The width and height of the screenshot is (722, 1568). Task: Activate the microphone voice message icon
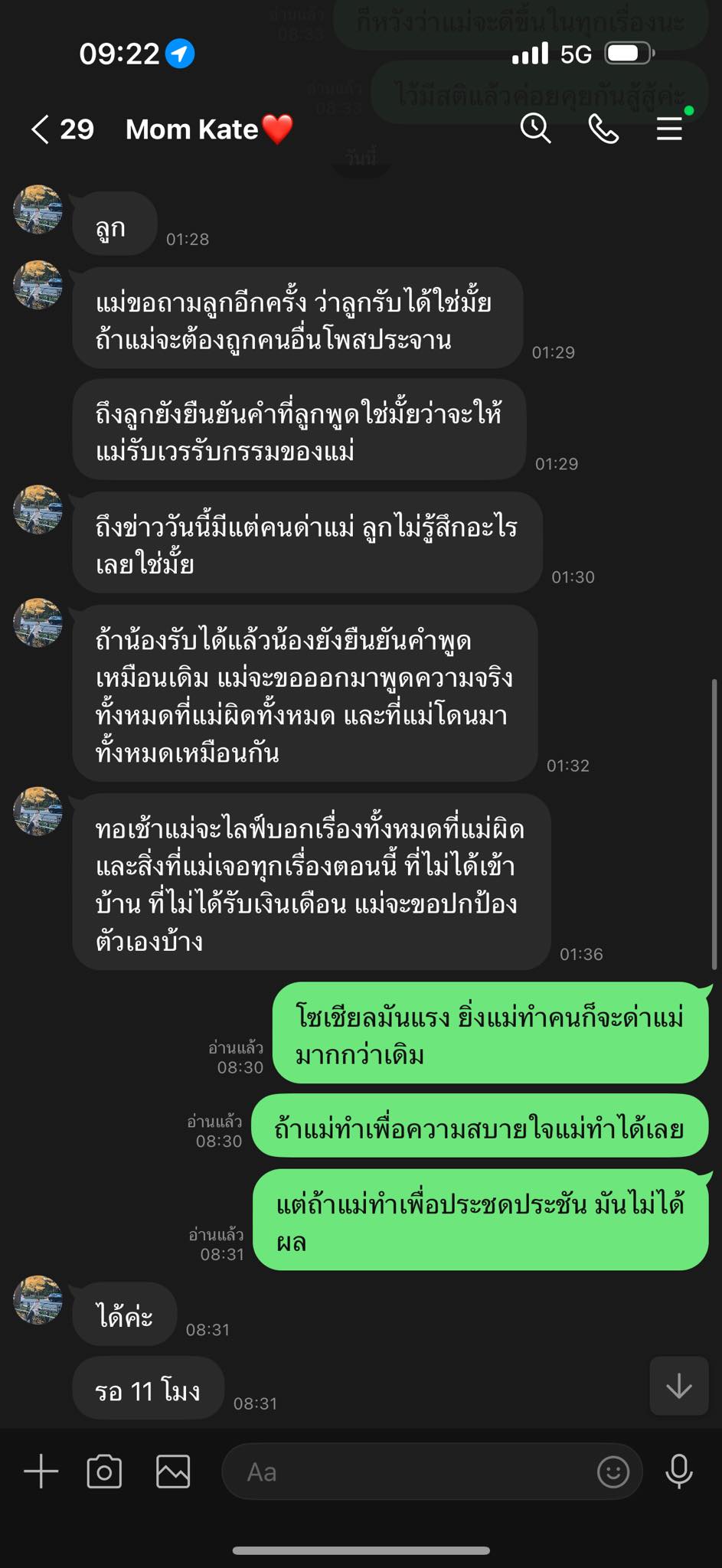coord(678,1471)
